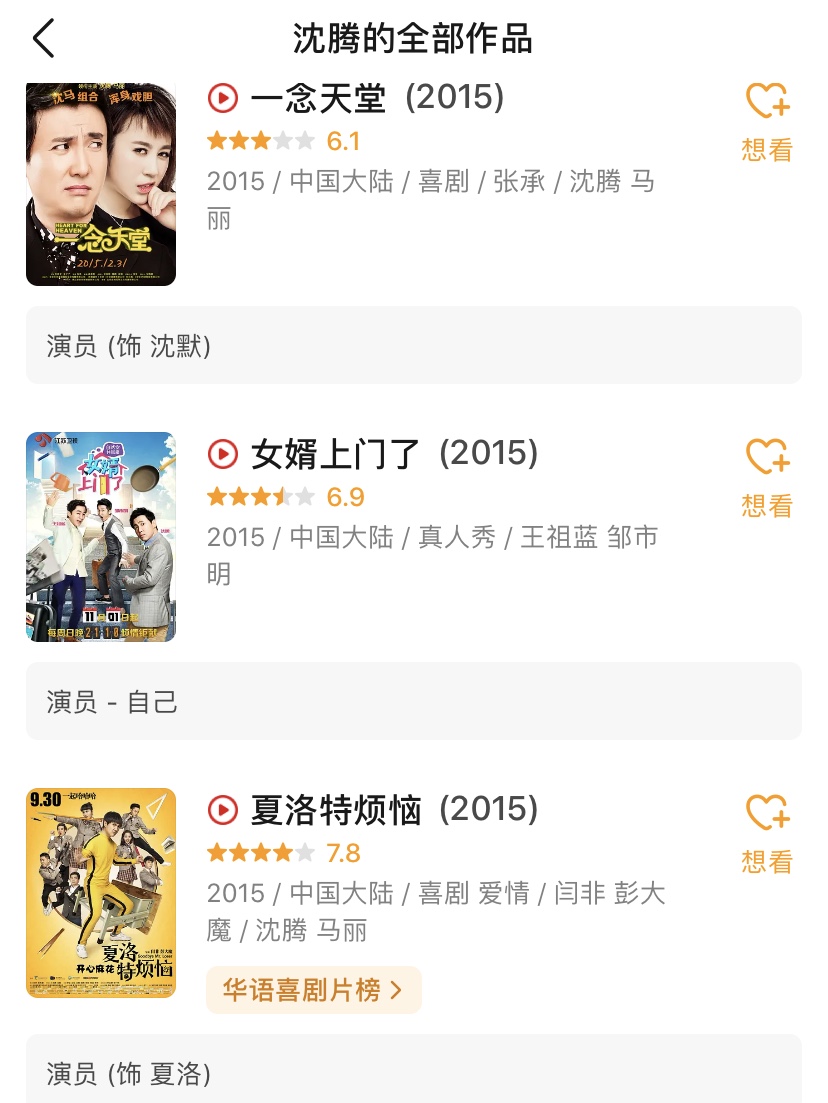This screenshot has height=1103, width=828.
Task: Open the 一念天堂 poster
Action: [x=101, y=184]
